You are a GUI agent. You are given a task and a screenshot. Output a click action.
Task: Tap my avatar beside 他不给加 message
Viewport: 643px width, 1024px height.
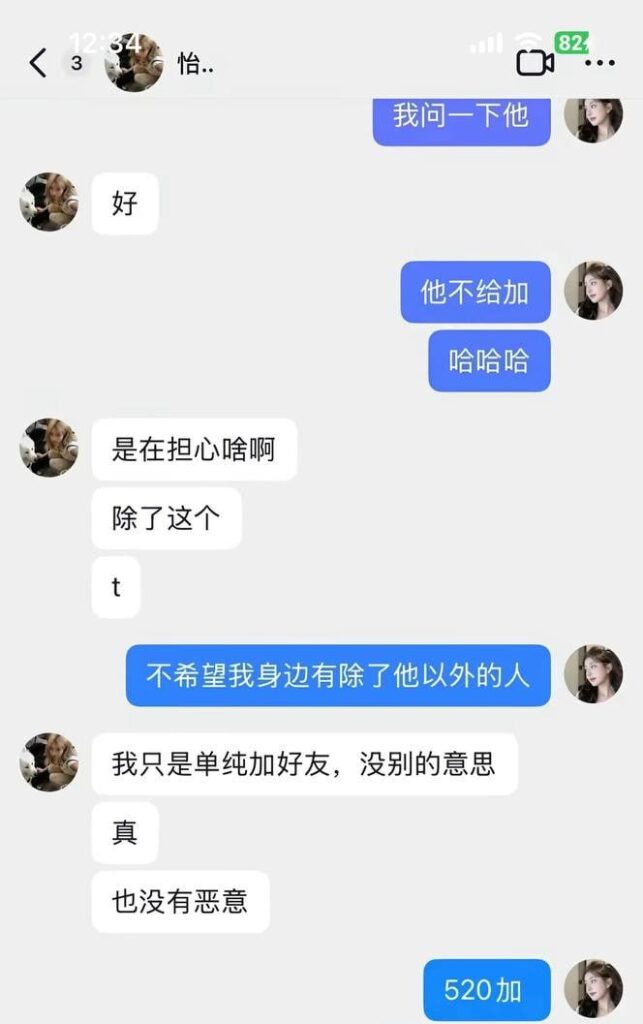point(593,291)
